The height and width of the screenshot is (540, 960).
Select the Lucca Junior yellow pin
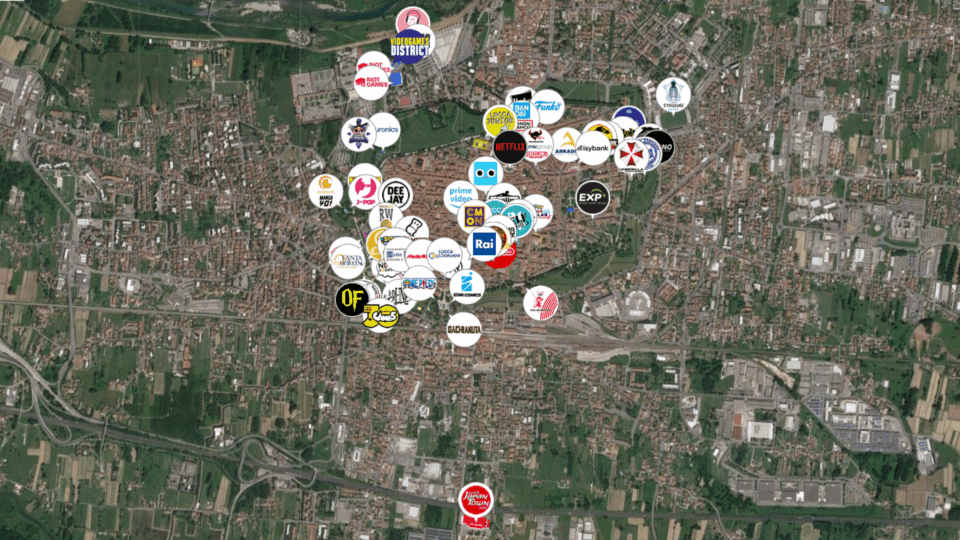point(499,121)
